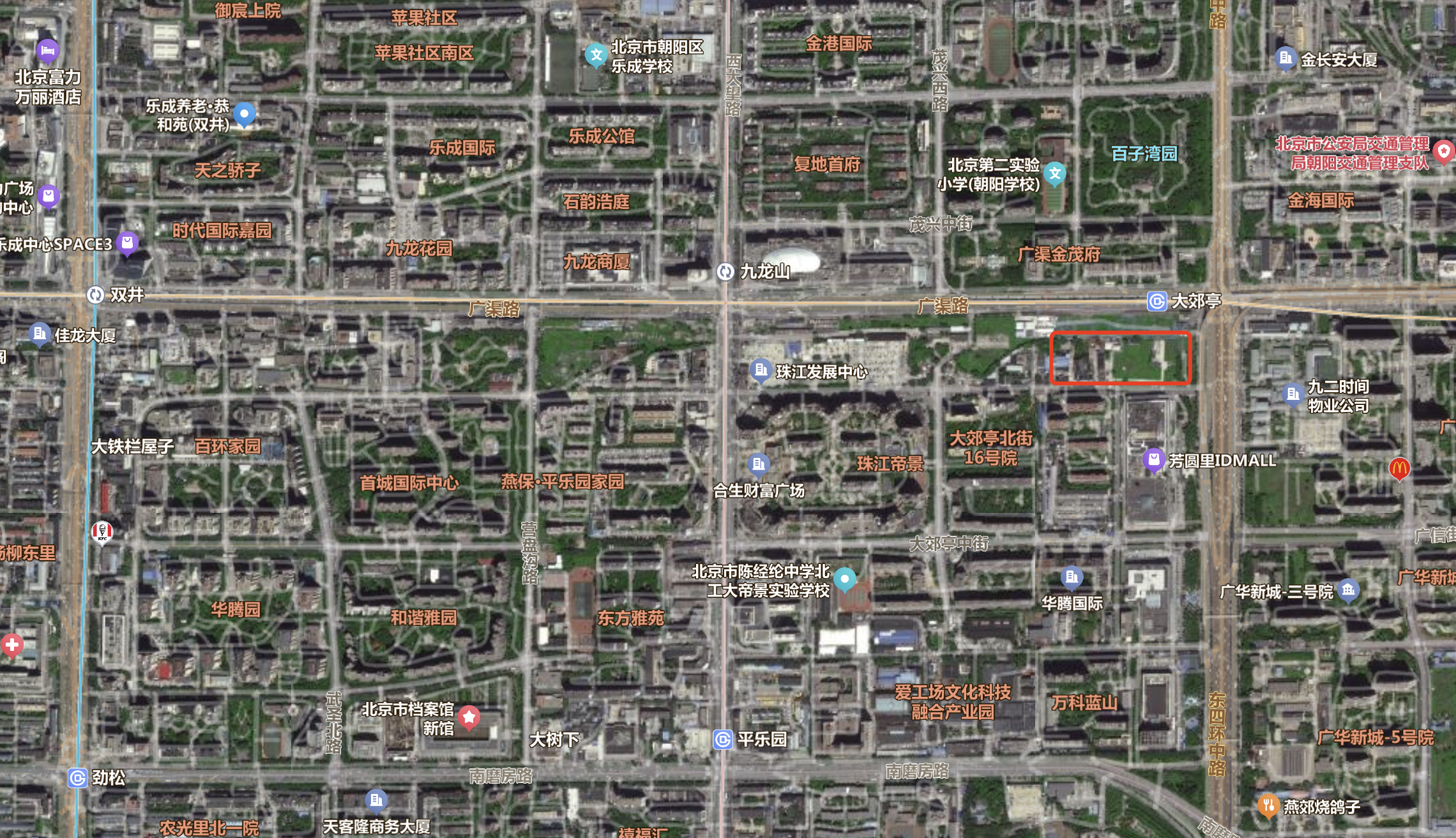The height and width of the screenshot is (838, 1456).
Task: Open the 北京市档案馆新馆 marker
Action: click(x=469, y=717)
